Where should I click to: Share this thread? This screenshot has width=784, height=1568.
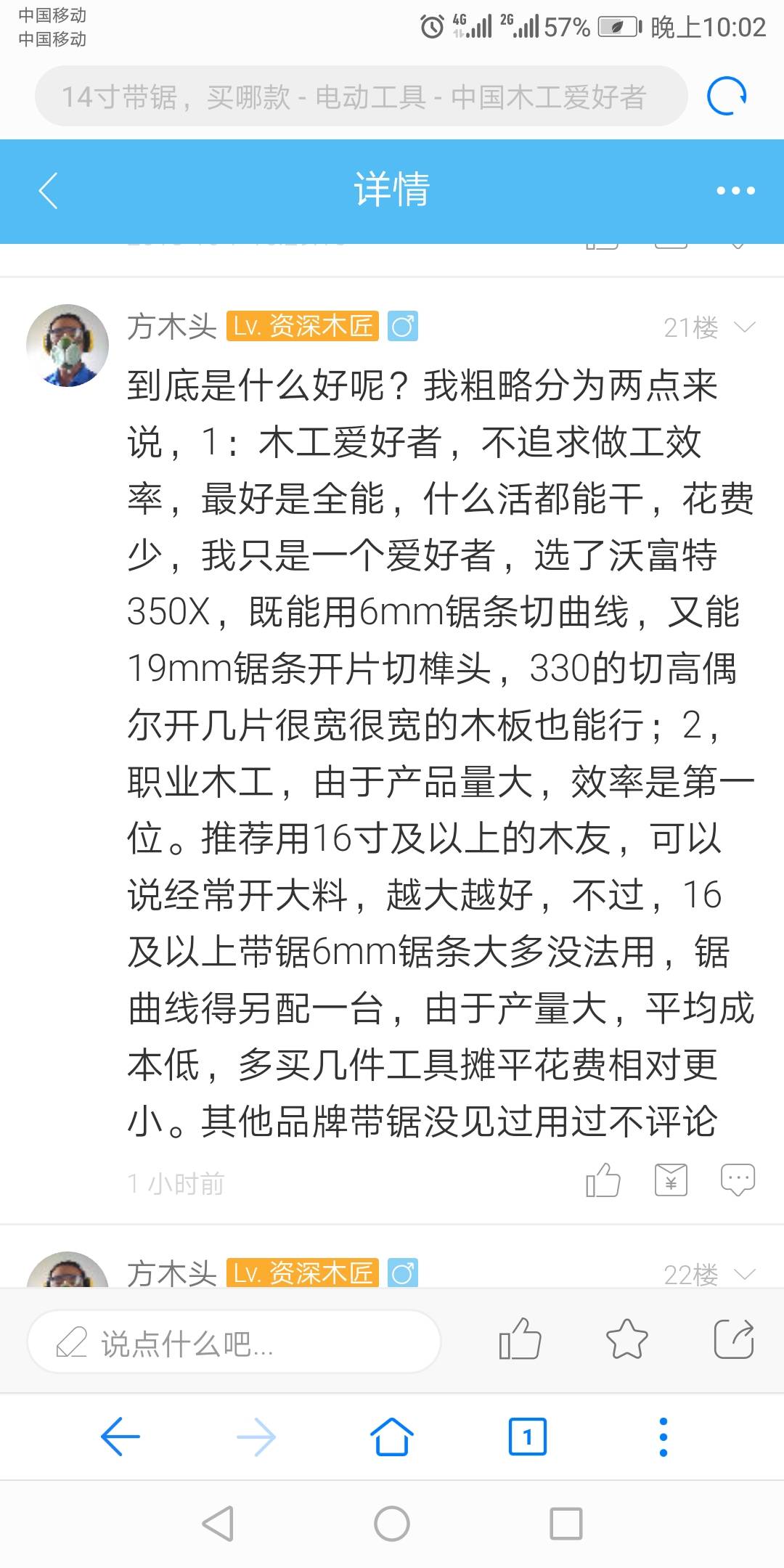734,1339
